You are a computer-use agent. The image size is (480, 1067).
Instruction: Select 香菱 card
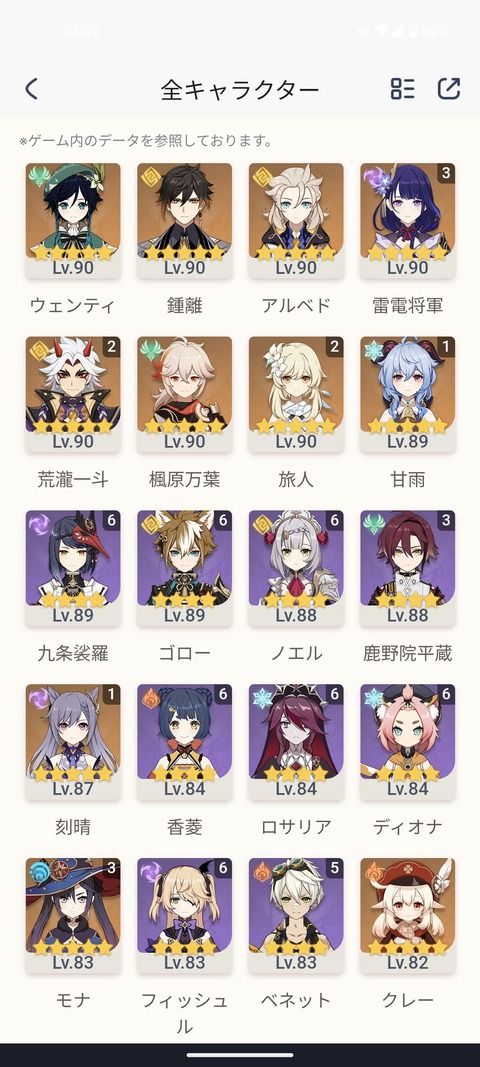click(x=185, y=742)
